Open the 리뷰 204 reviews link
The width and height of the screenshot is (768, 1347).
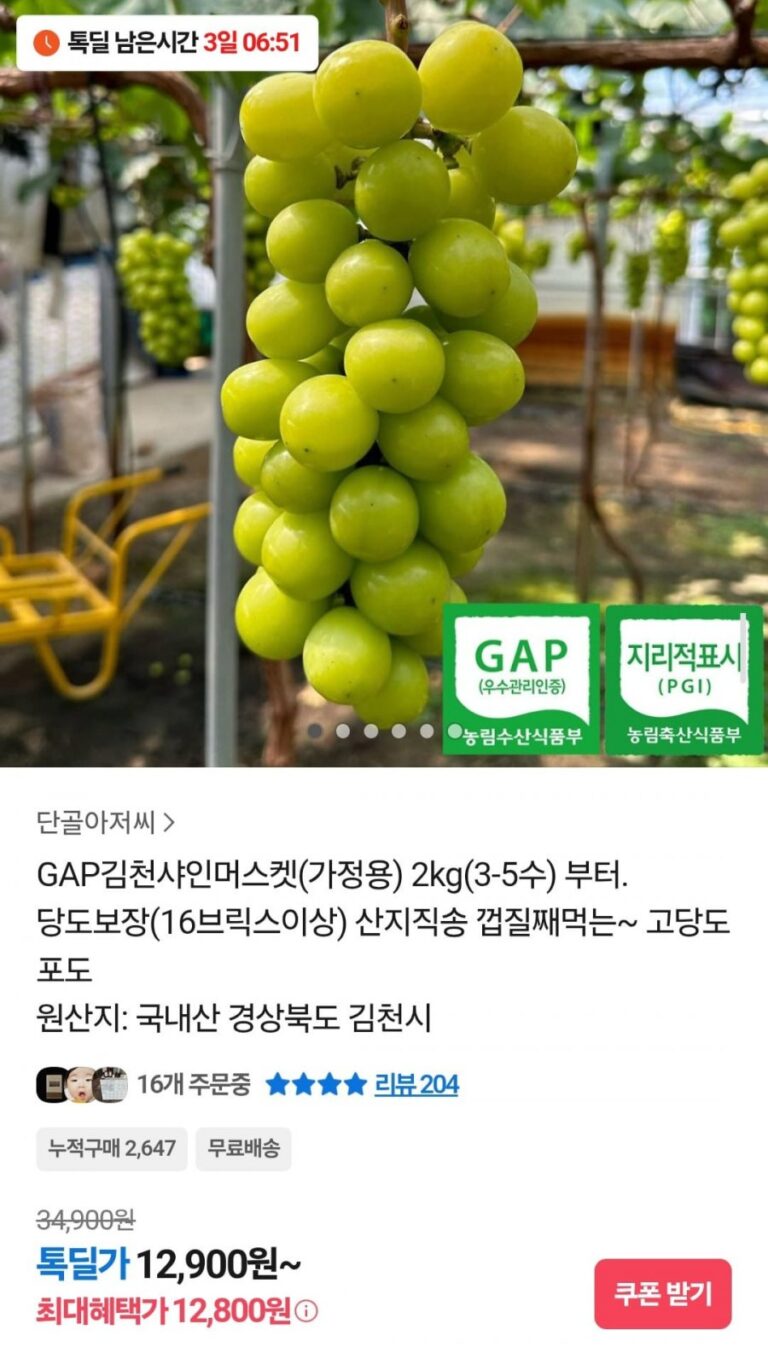(x=416, y=1084)
